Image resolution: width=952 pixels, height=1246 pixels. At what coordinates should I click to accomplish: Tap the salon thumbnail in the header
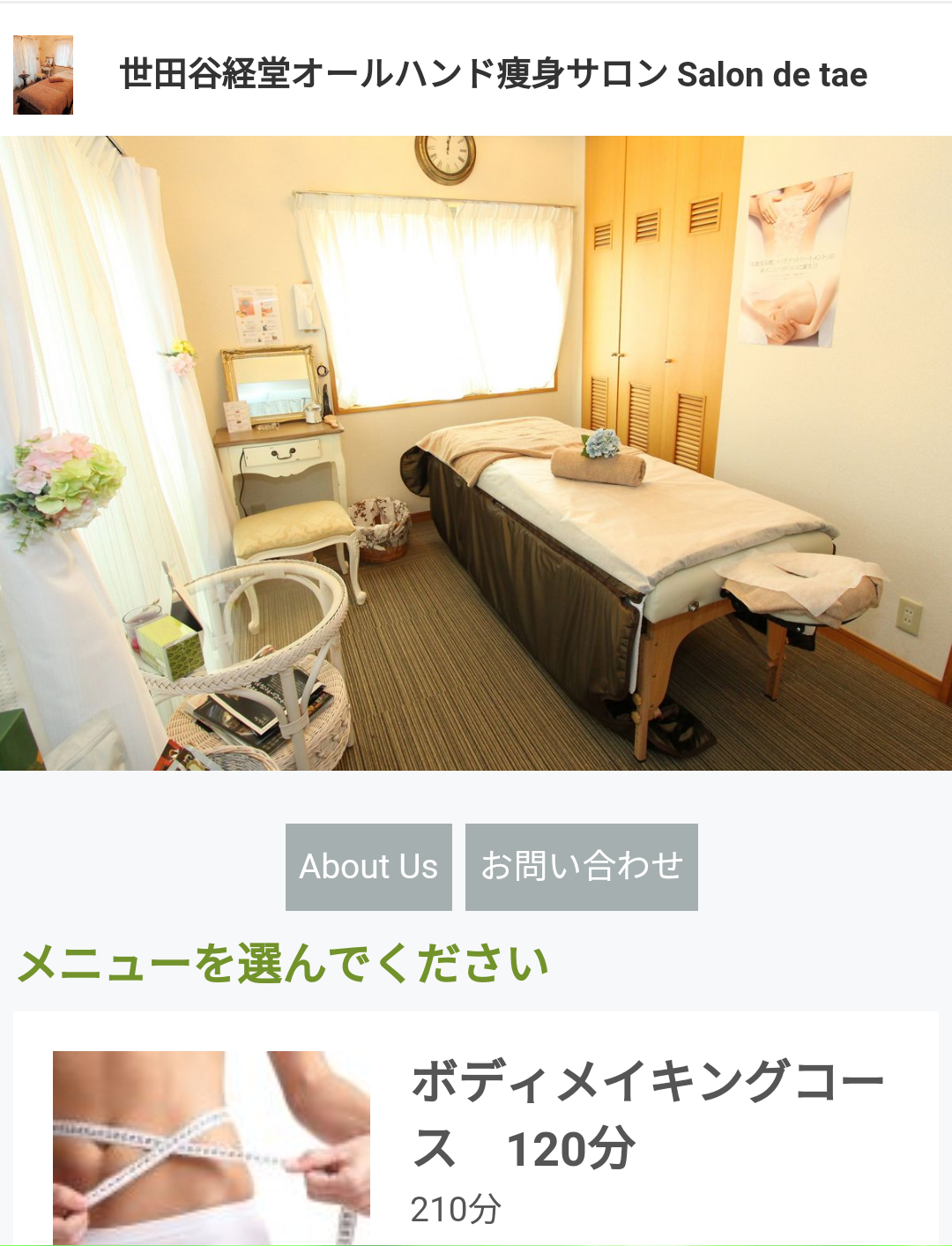pyautogui.click(x=43, y=75)
